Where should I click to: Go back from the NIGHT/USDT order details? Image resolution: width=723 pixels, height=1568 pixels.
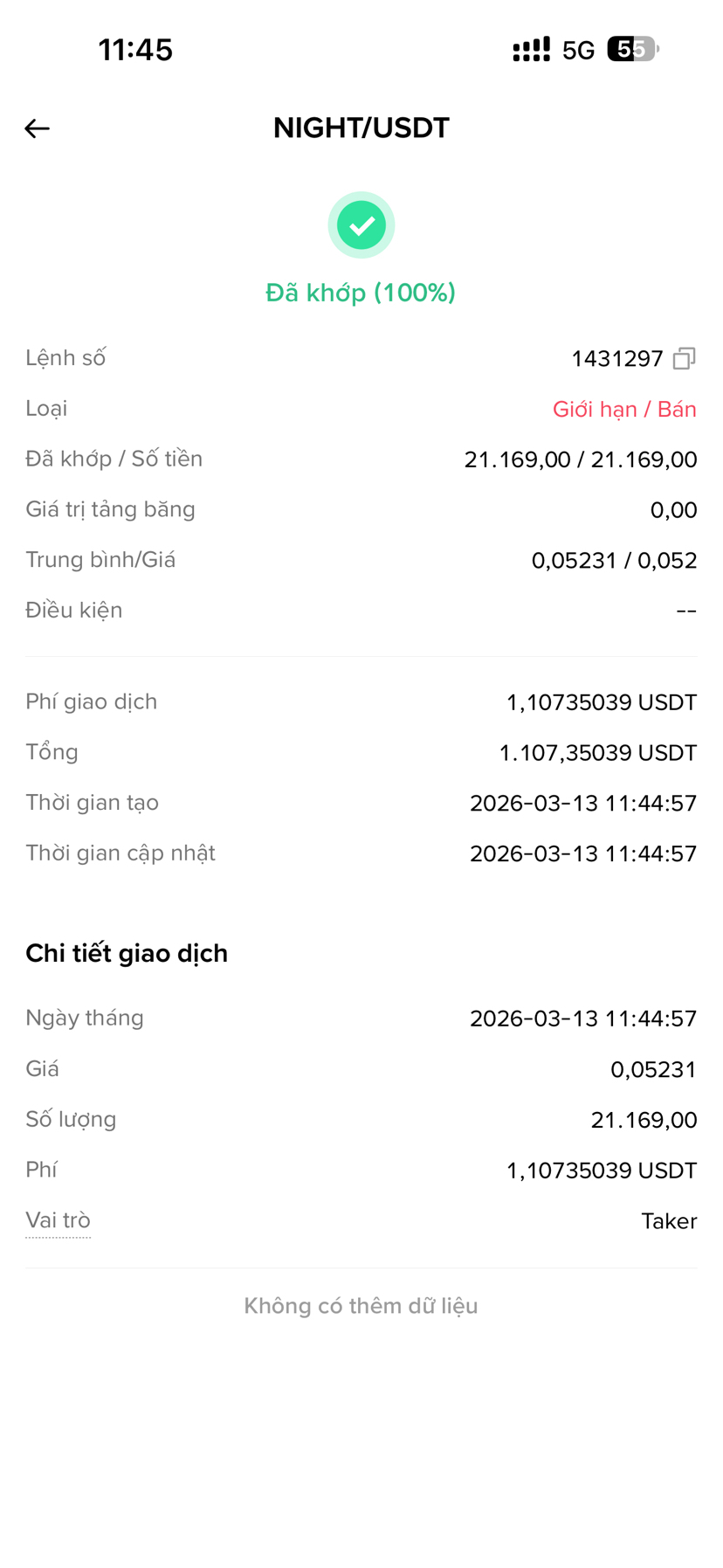click(x=37, y=128)
